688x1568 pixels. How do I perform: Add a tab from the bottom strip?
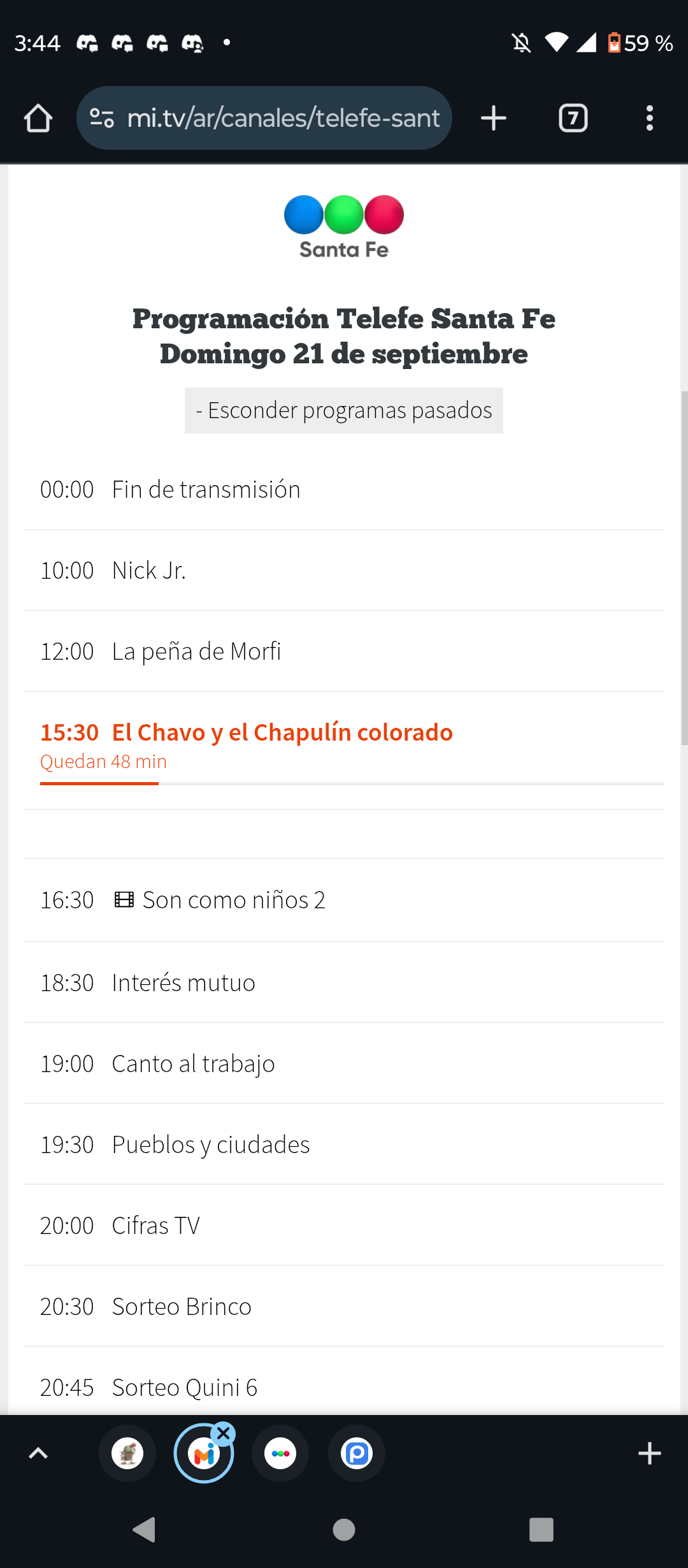(x=649, y=1454)
